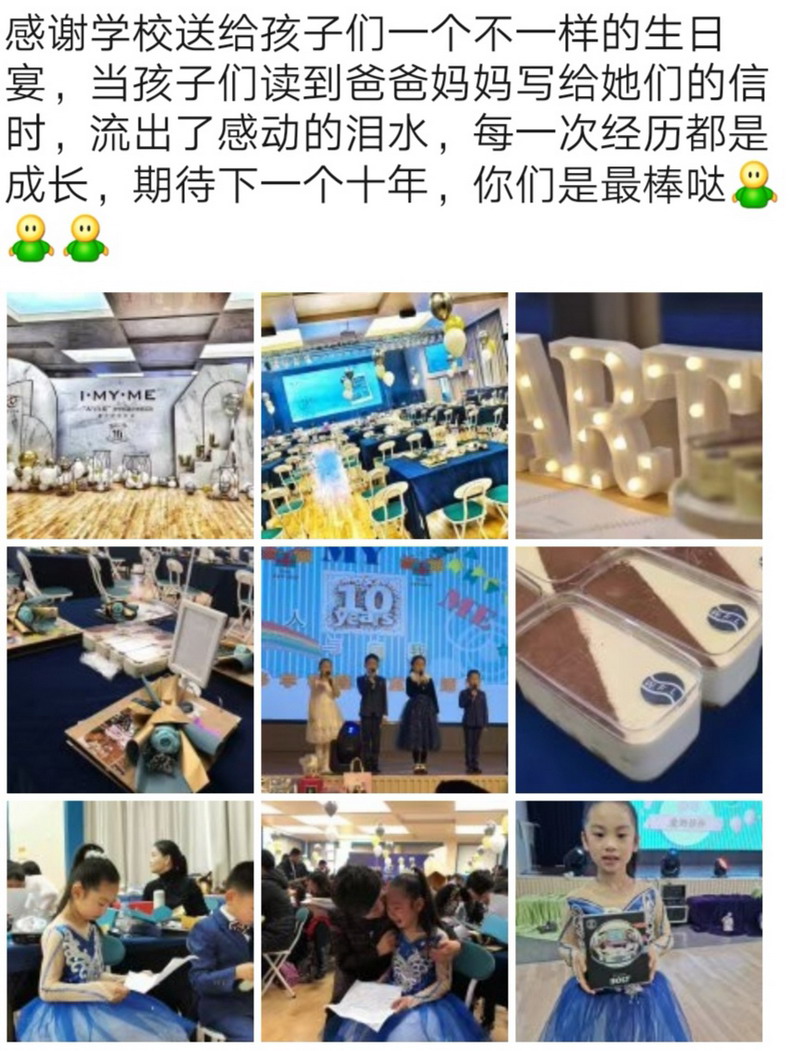Viewport: 800px width, 1051px height.
Task: Open photo of girl reading letter at table
Action: (x=130, y=921)
